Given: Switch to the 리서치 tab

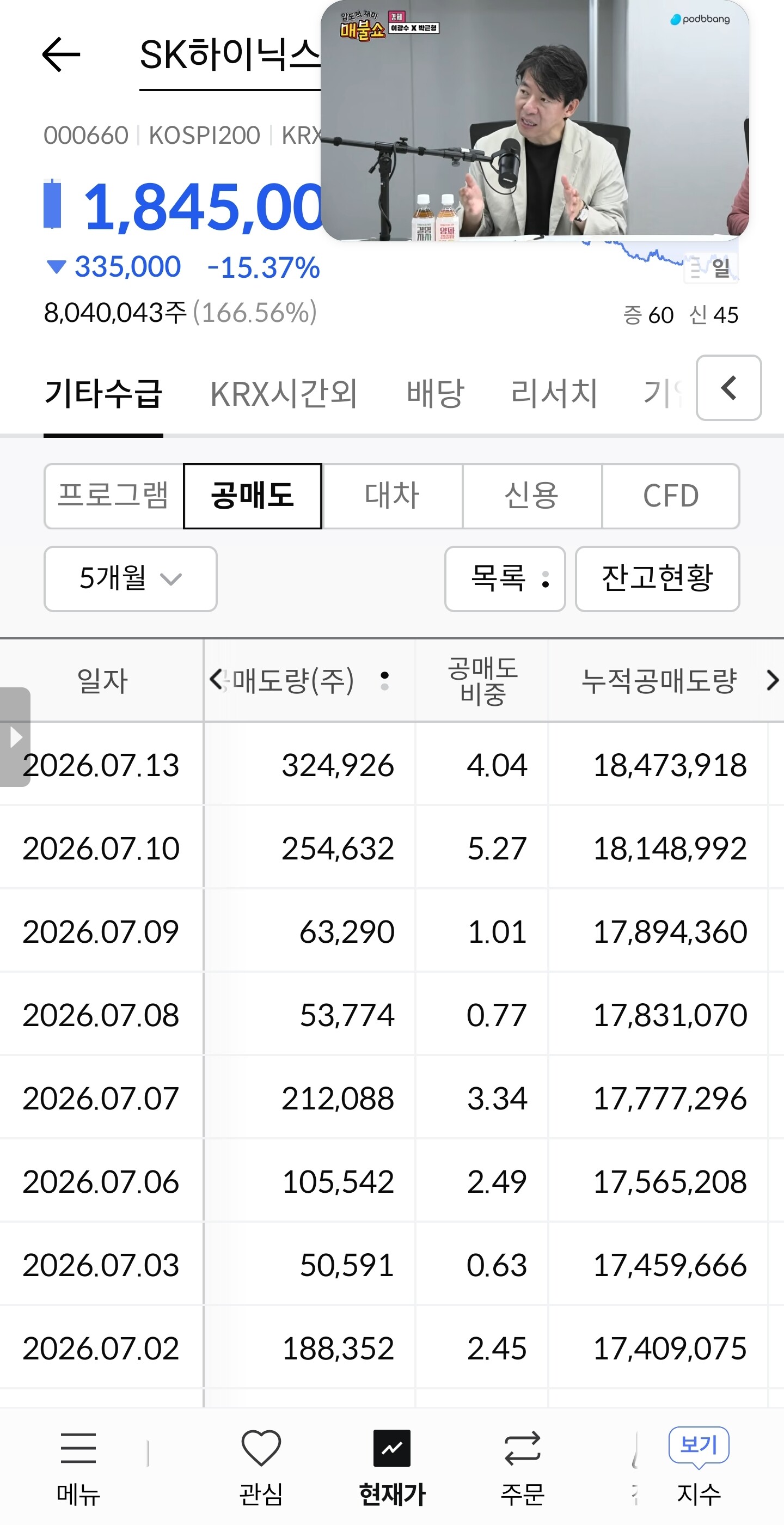Looking at the screenshot, I should coord(554,393).
